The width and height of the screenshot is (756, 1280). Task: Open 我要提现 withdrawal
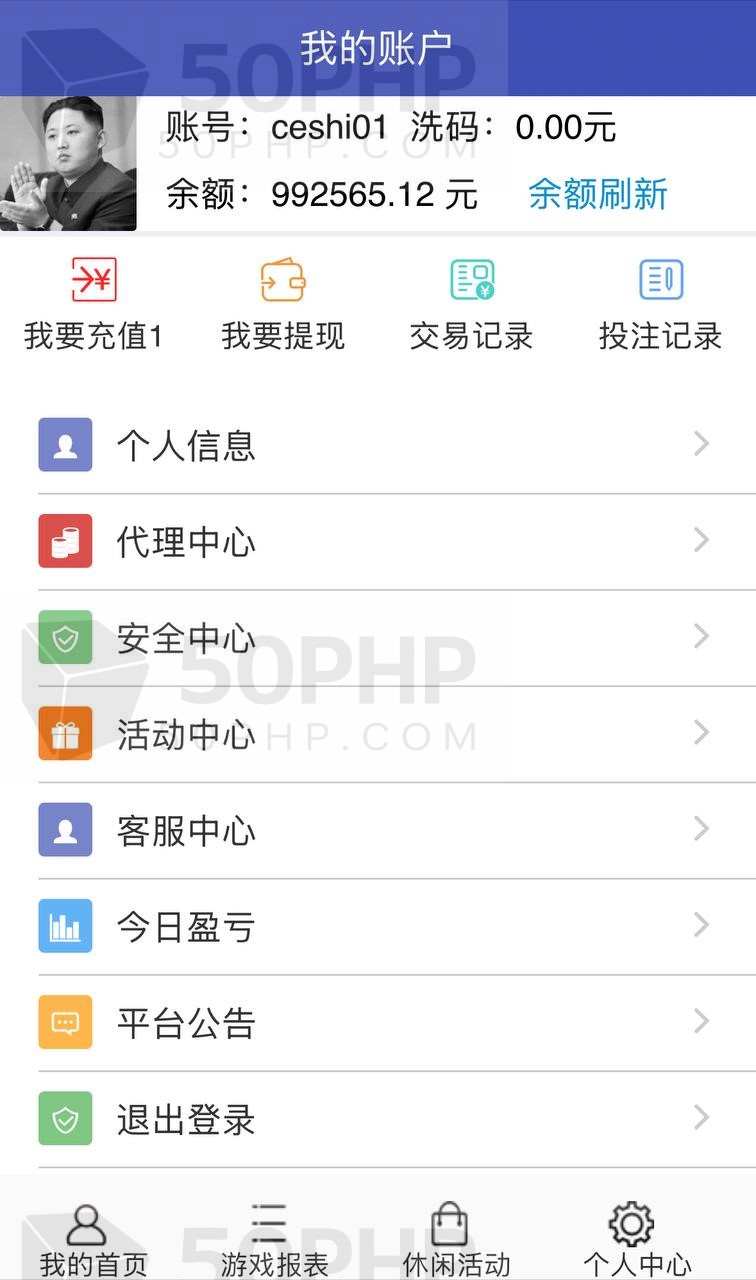(283, 305)
